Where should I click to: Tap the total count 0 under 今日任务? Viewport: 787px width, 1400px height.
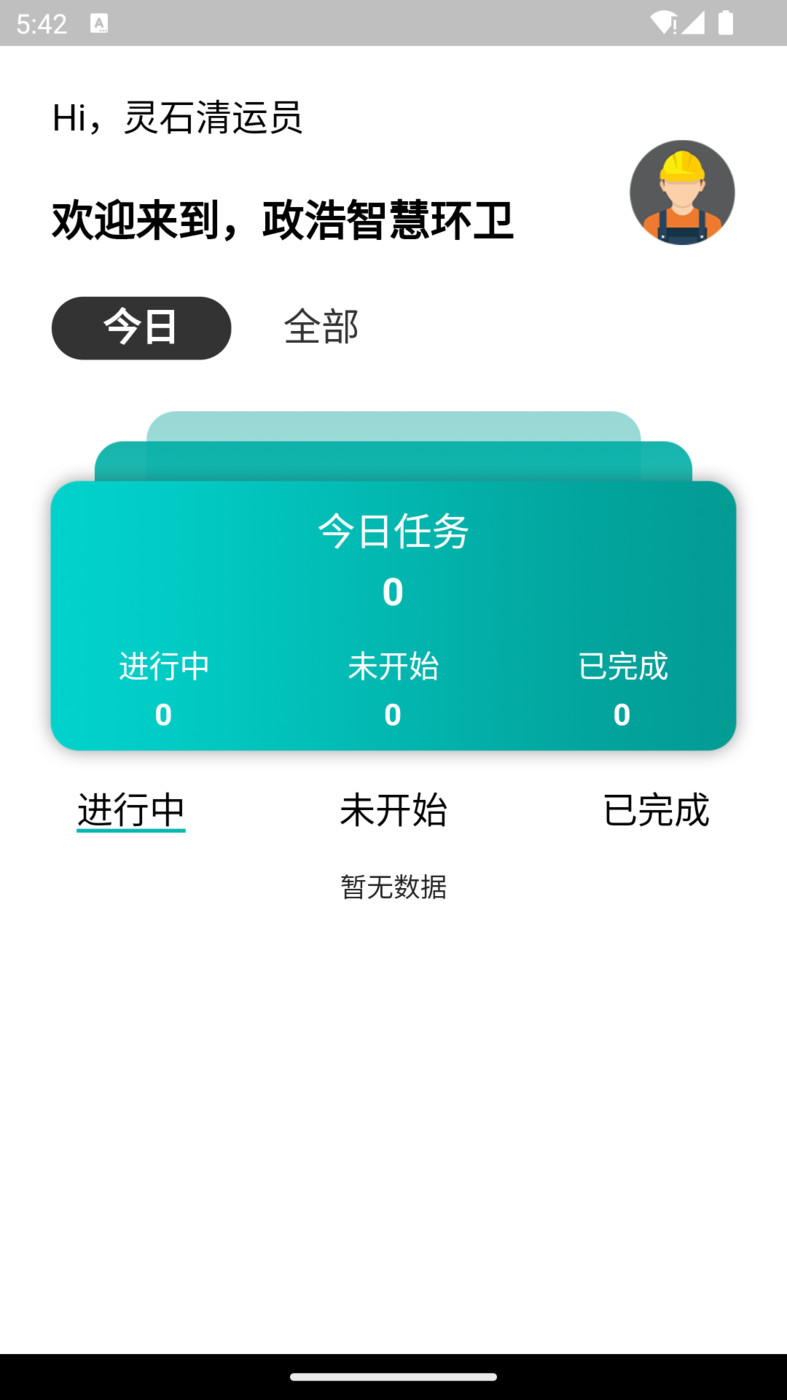(393, 591)
